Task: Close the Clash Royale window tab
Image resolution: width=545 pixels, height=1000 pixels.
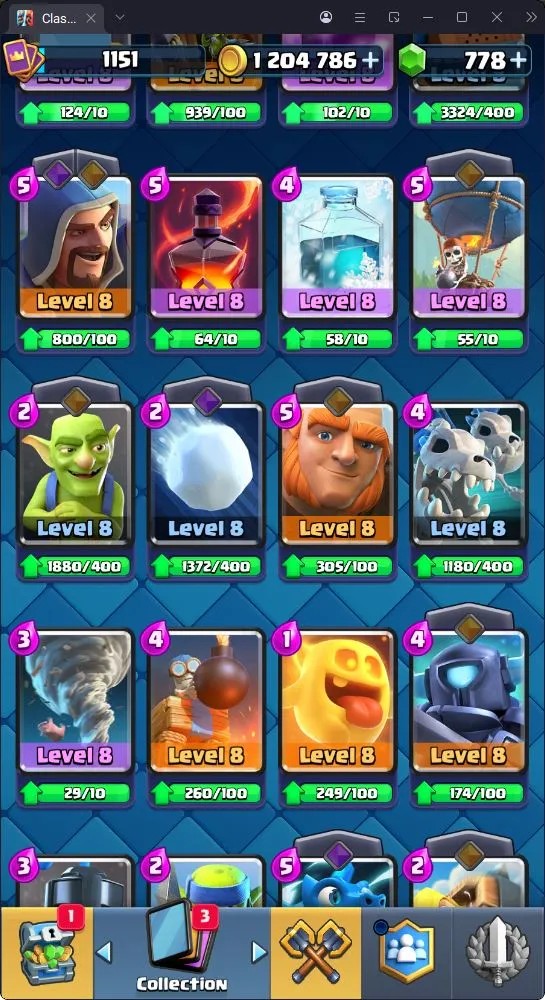Action: [x=91, y=17]
